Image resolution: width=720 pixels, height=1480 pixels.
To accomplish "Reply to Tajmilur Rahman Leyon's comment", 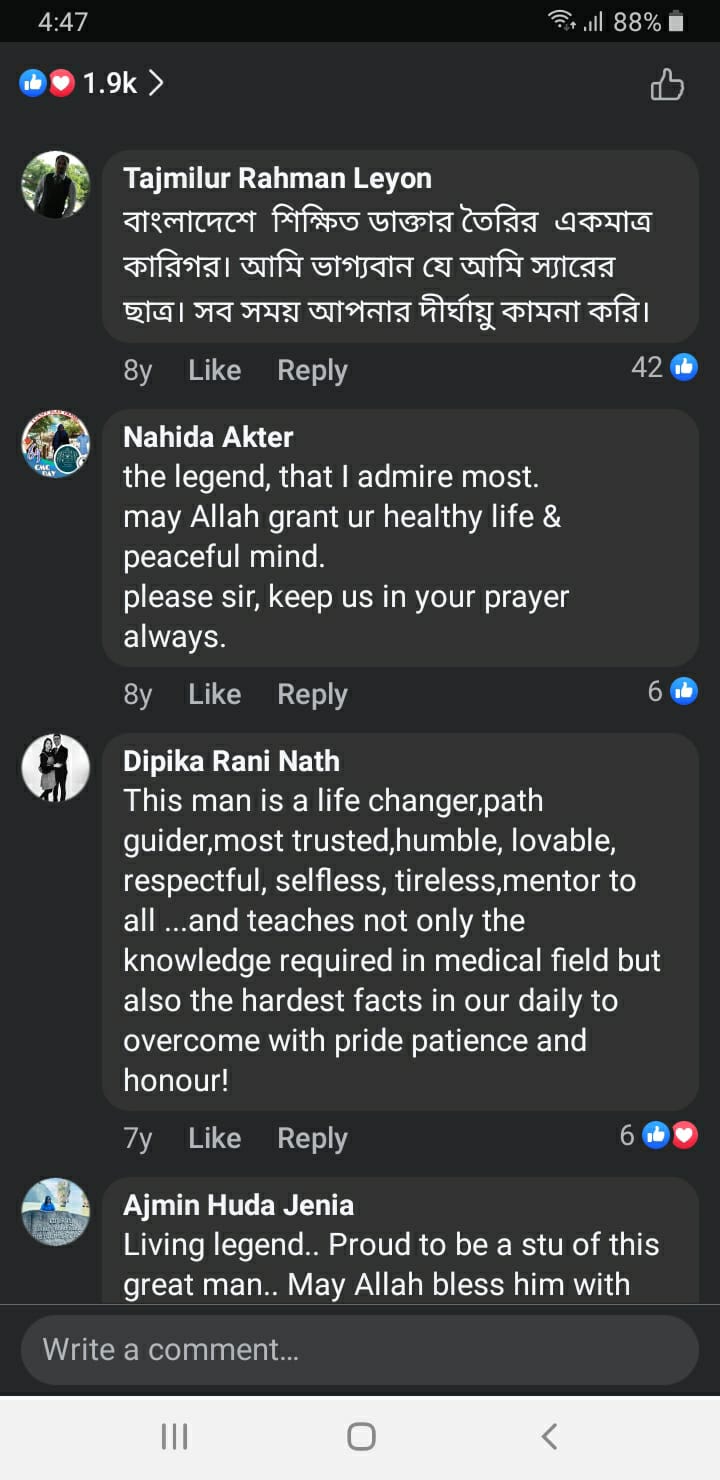I will point(312,370).
